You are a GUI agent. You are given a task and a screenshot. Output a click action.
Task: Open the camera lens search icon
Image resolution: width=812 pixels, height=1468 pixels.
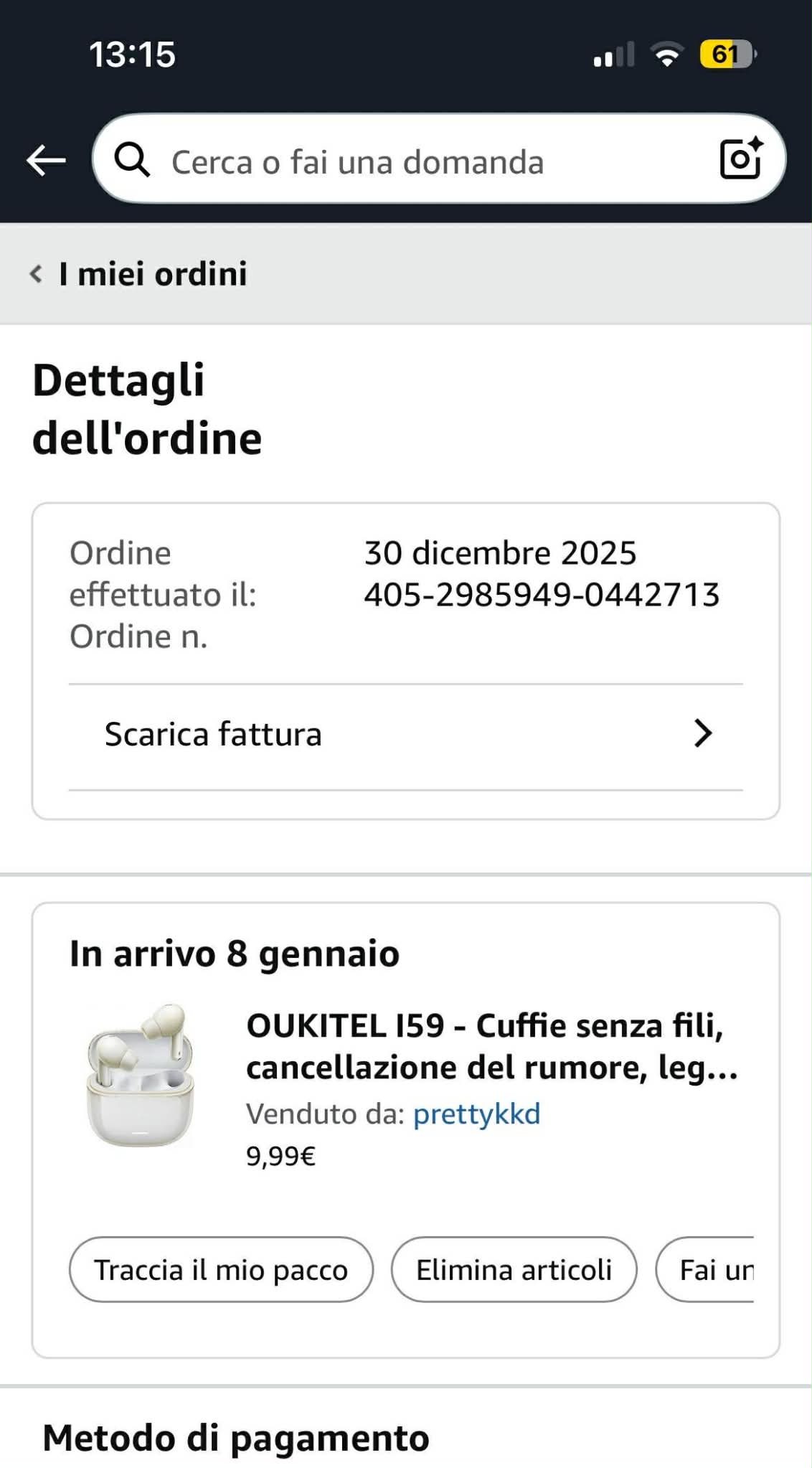coord(741,159)
